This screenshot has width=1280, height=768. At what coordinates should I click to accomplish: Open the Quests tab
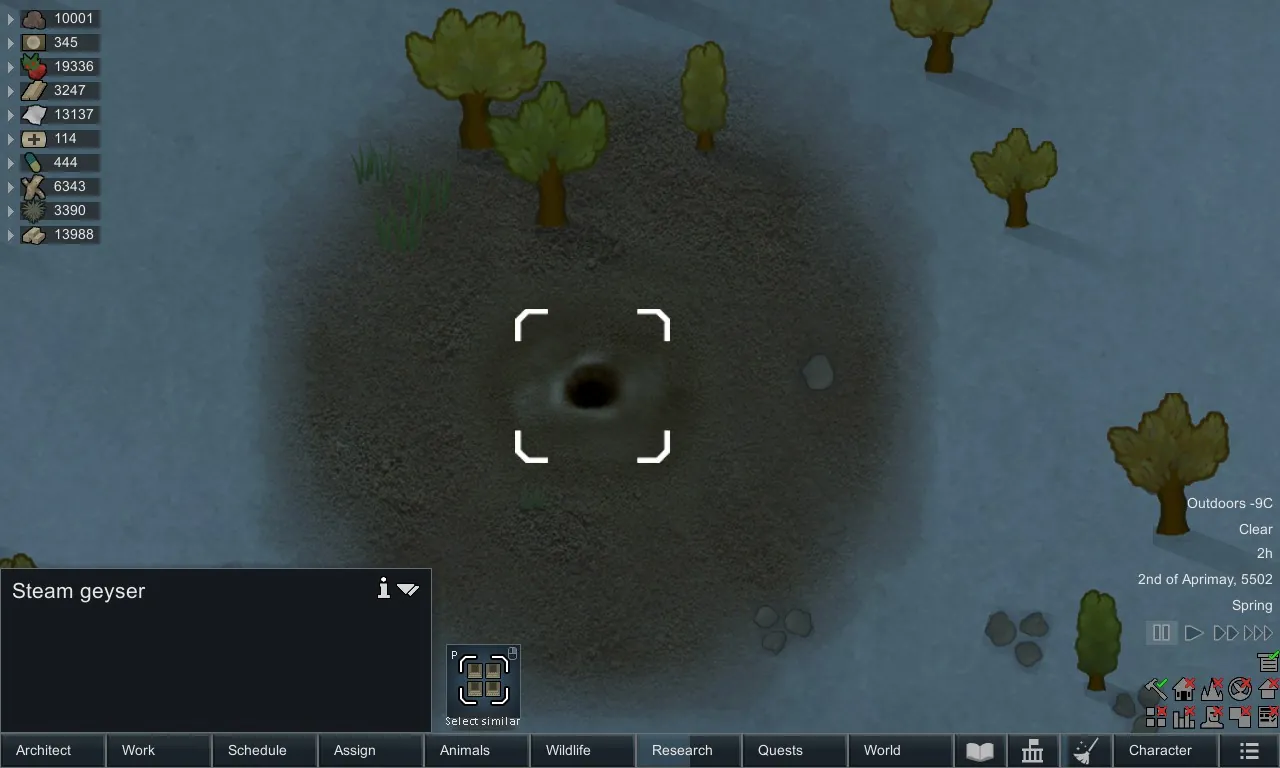[x=794, y=750]
